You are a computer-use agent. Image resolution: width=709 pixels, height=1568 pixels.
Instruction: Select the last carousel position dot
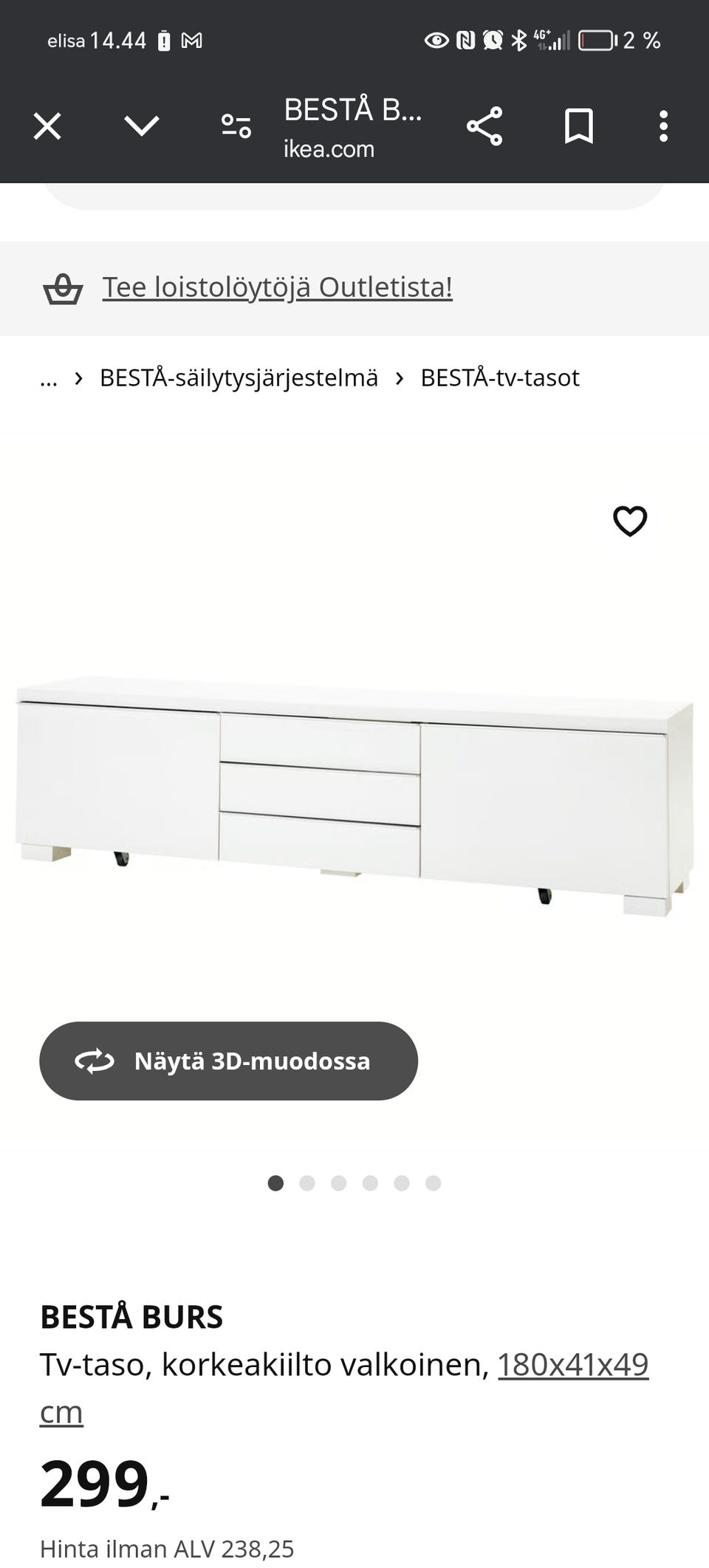[x=431, y=1182]
